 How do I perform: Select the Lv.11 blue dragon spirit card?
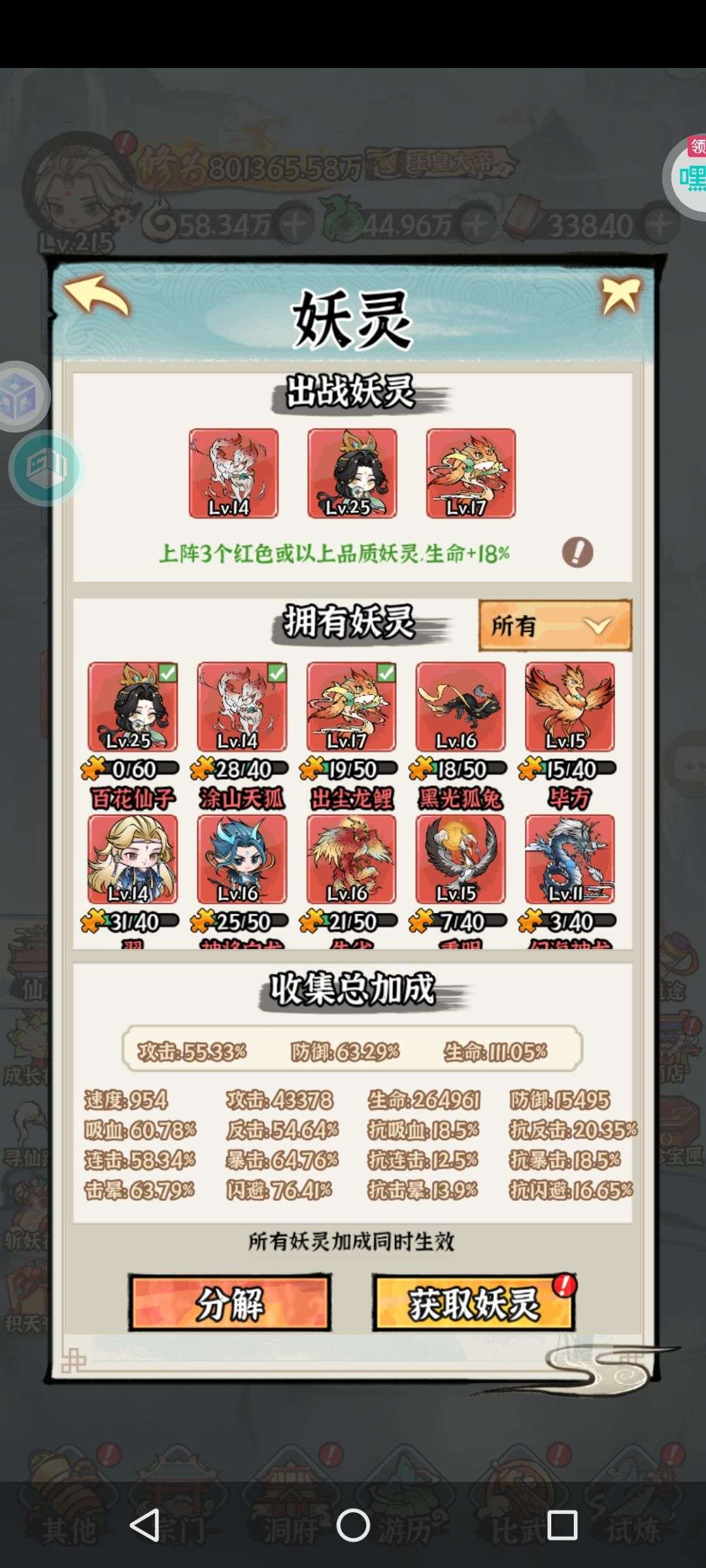[x=570, y=859]
